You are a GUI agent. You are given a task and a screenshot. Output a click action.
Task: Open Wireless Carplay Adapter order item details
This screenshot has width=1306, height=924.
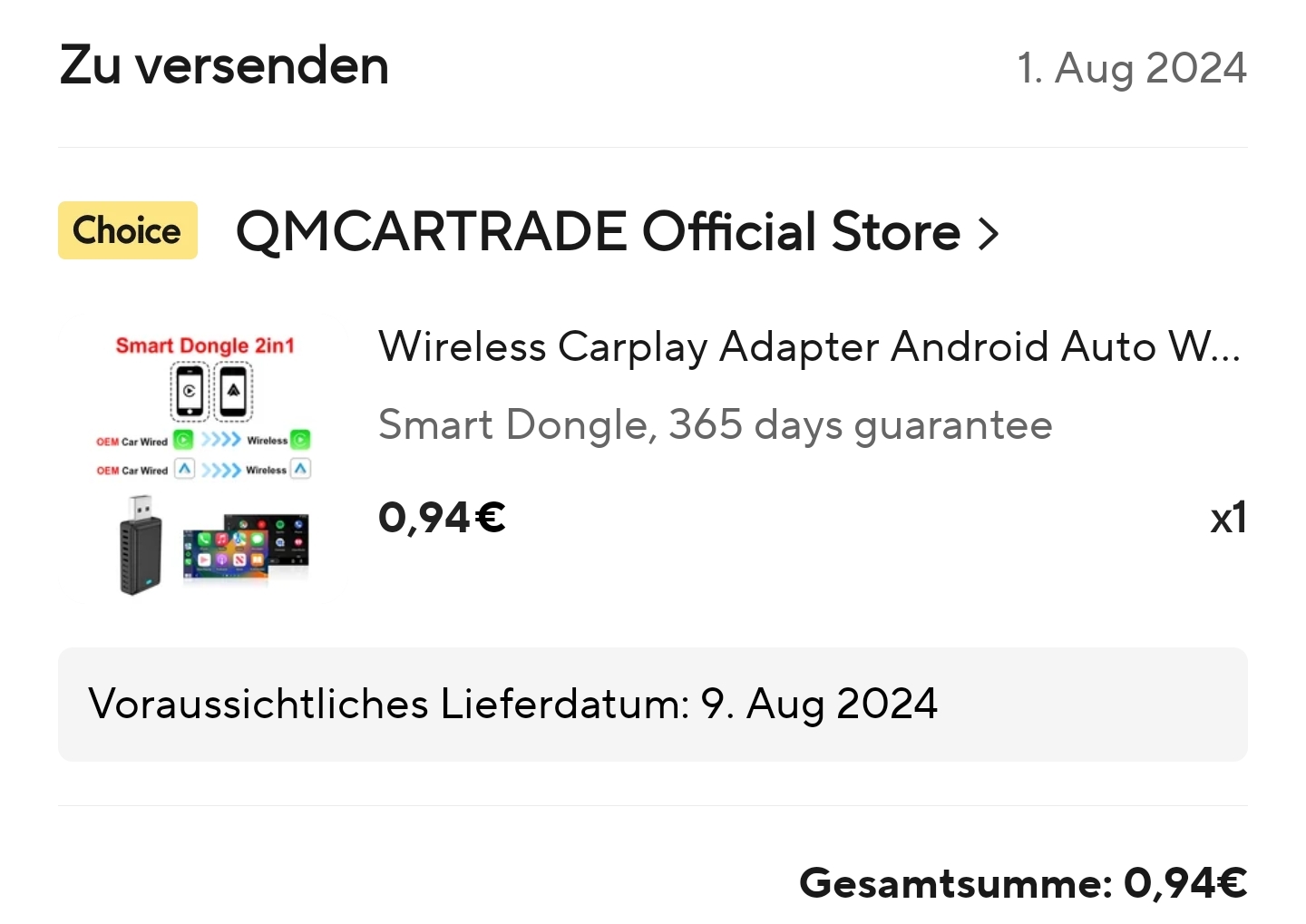807,347
